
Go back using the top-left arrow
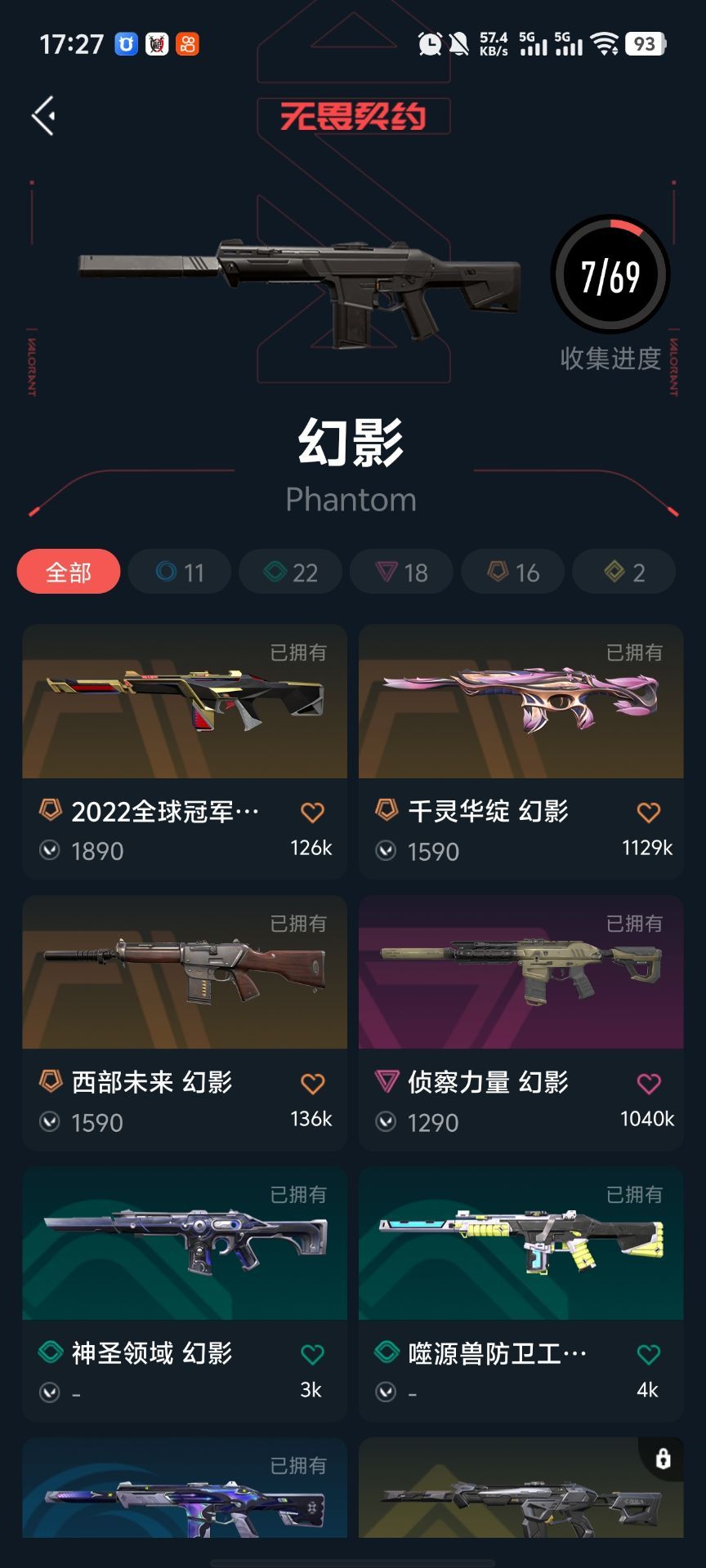[44, 115]
